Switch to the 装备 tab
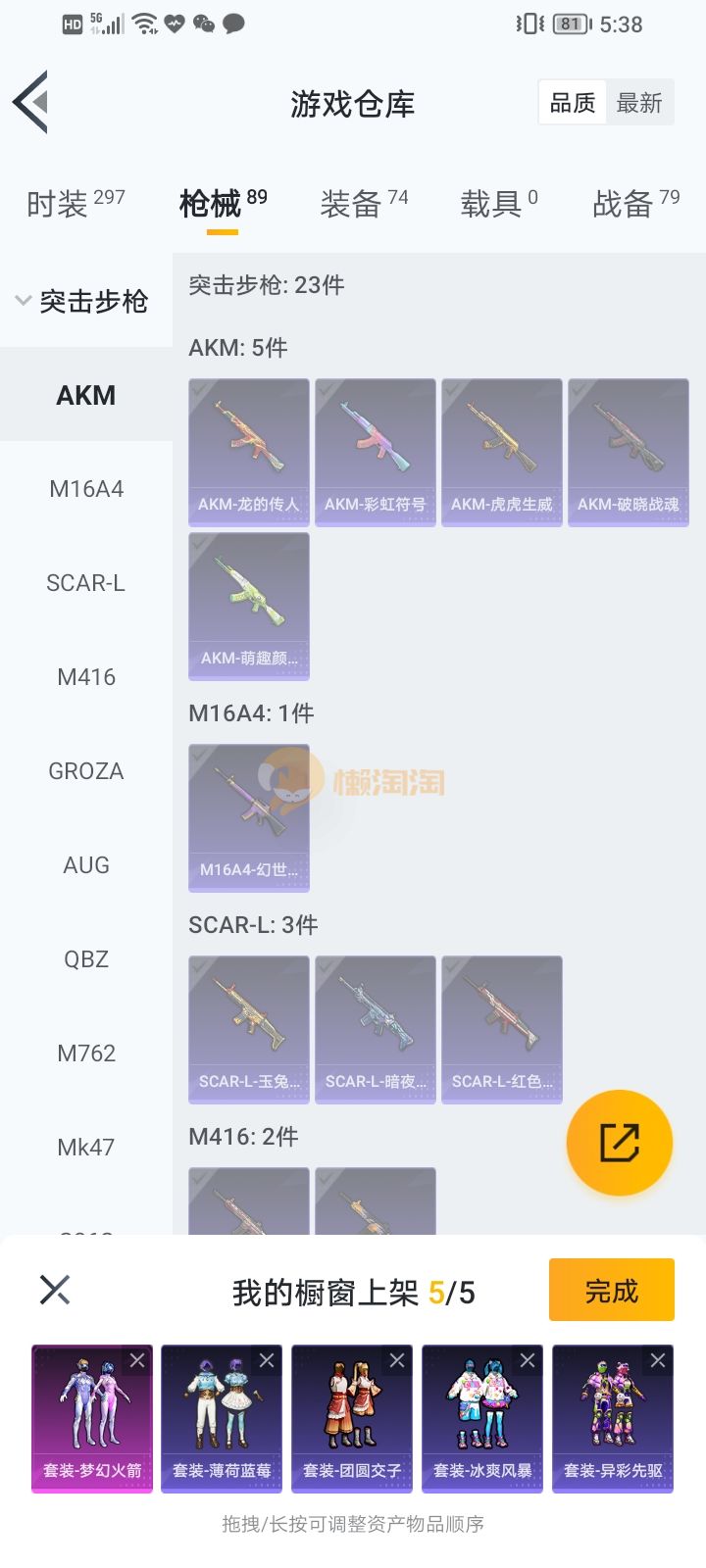706x1568 pixels. coord(363,203)
